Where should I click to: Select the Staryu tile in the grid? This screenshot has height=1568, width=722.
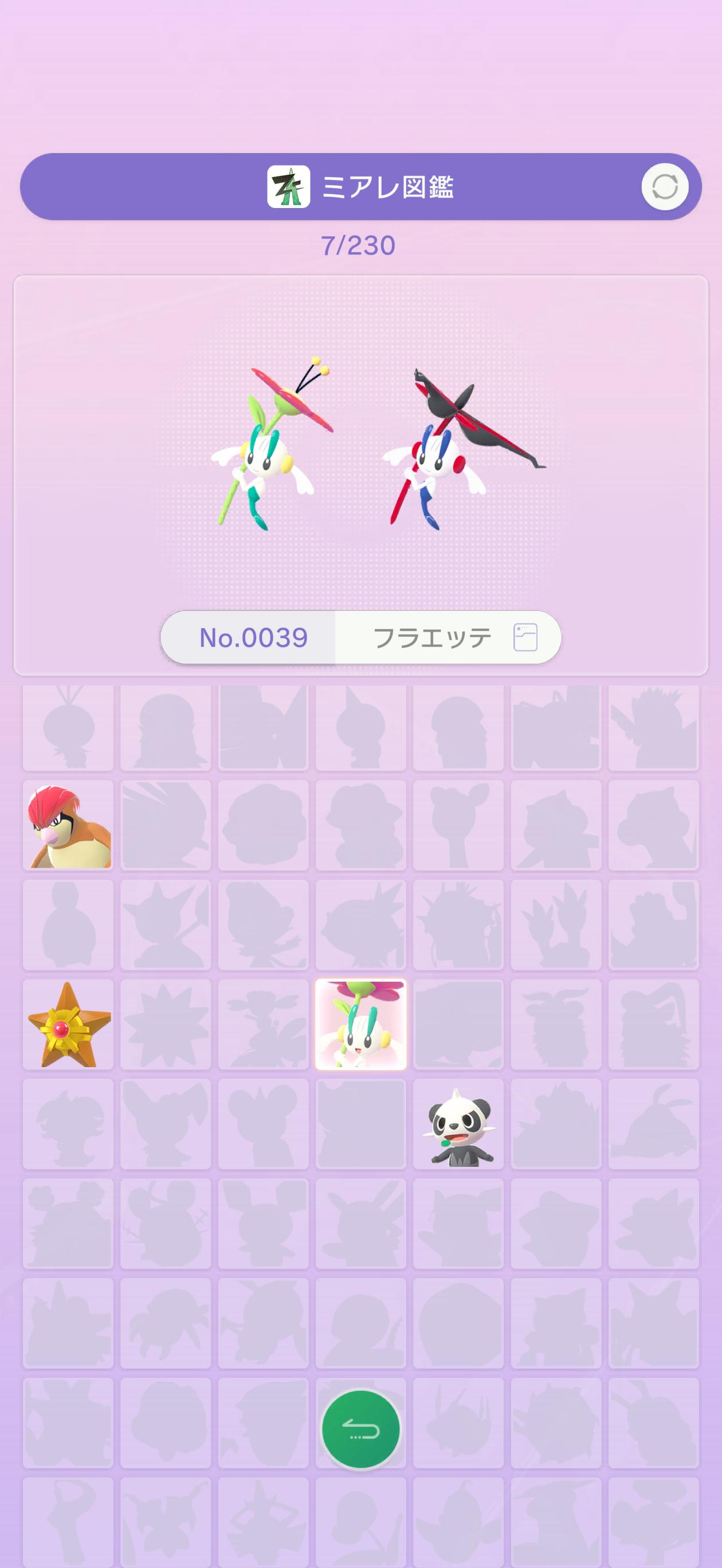click(x=68, y=1025)
